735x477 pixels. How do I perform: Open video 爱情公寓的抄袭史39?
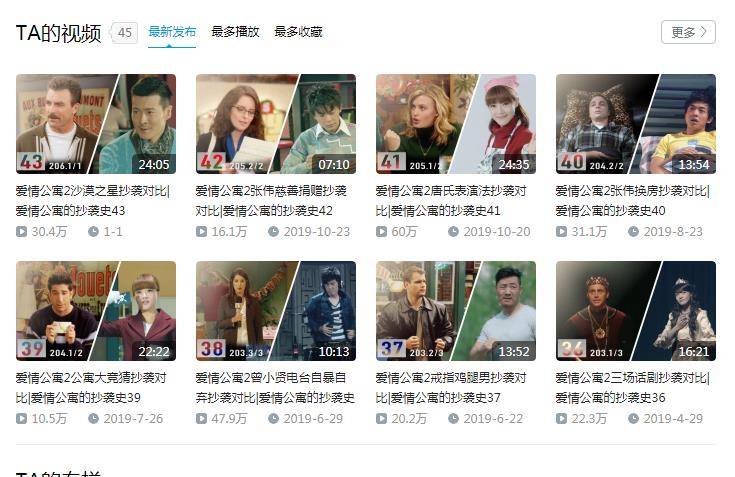click(96, 311)
